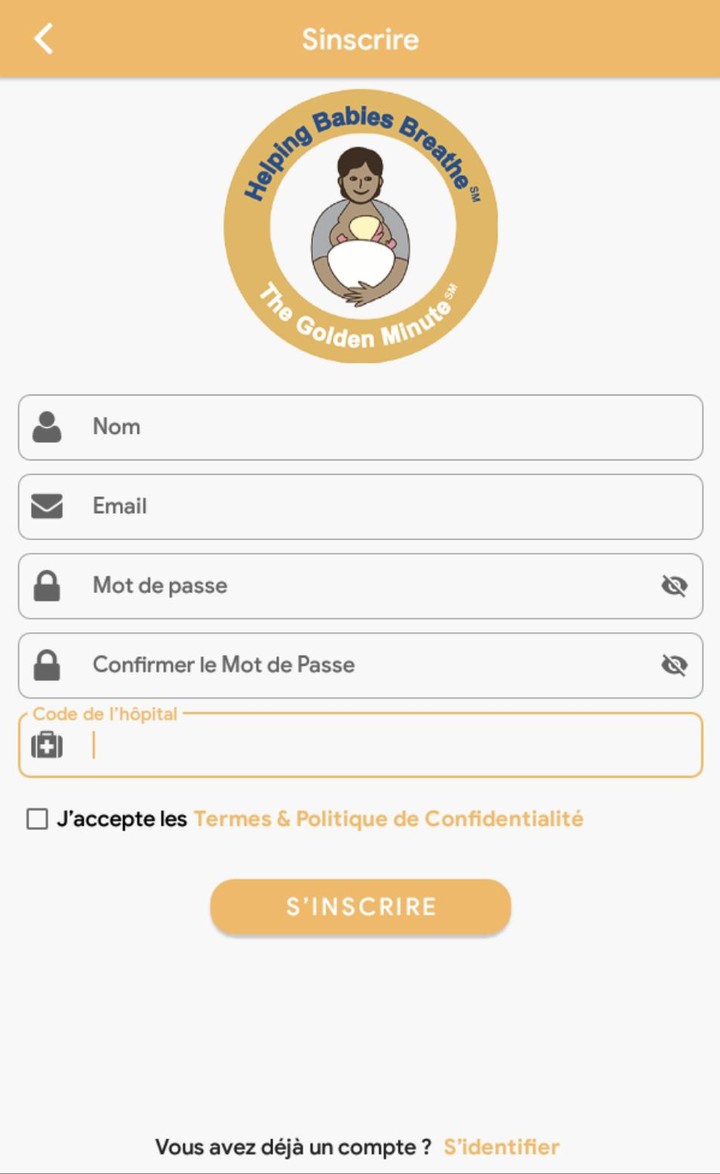
Task: Check the J'accepte les terms checkbox
Action: [37, 820]
